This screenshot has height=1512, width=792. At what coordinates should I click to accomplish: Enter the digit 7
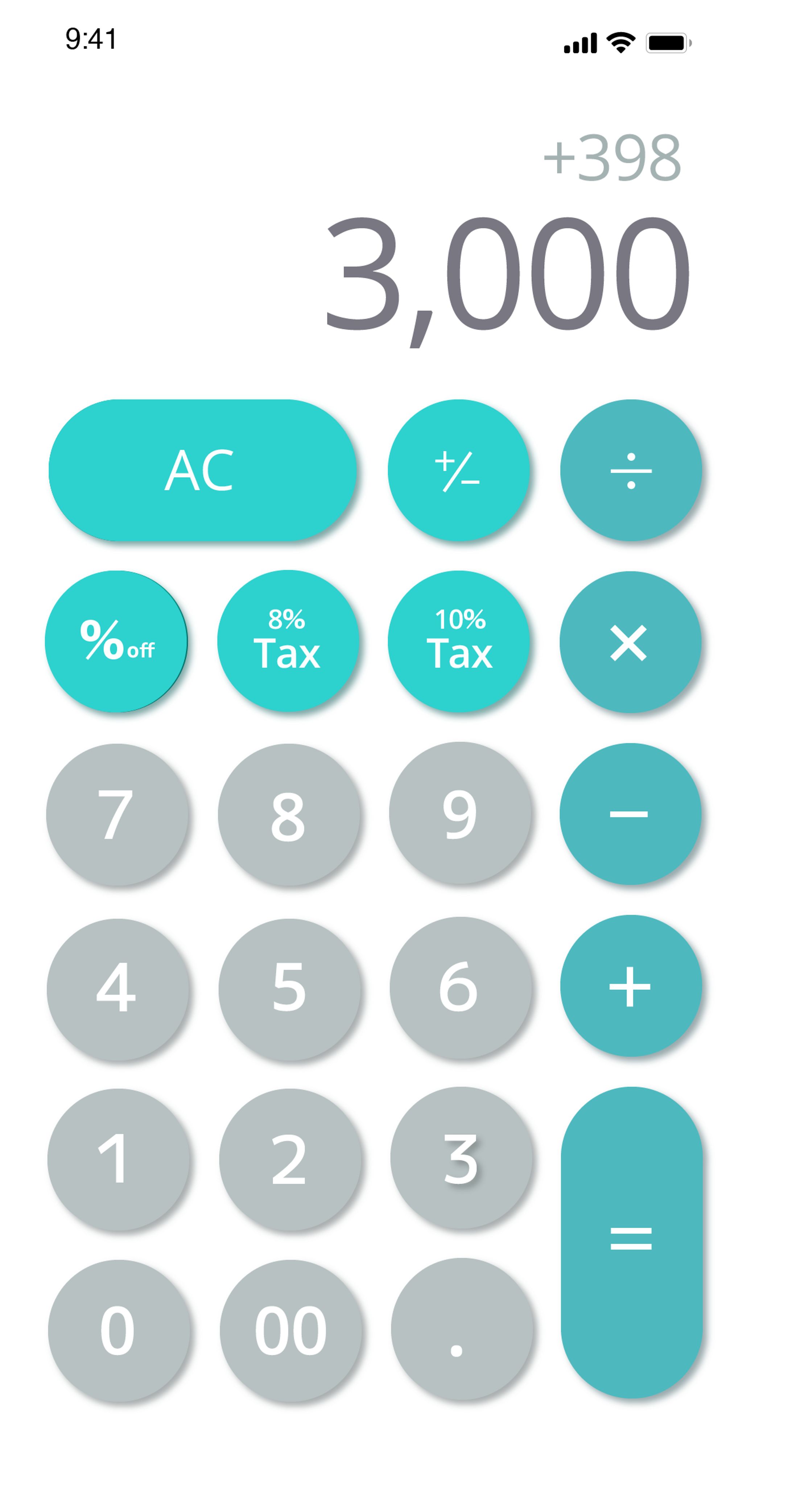pyautogui.click(x=117, y=814)
